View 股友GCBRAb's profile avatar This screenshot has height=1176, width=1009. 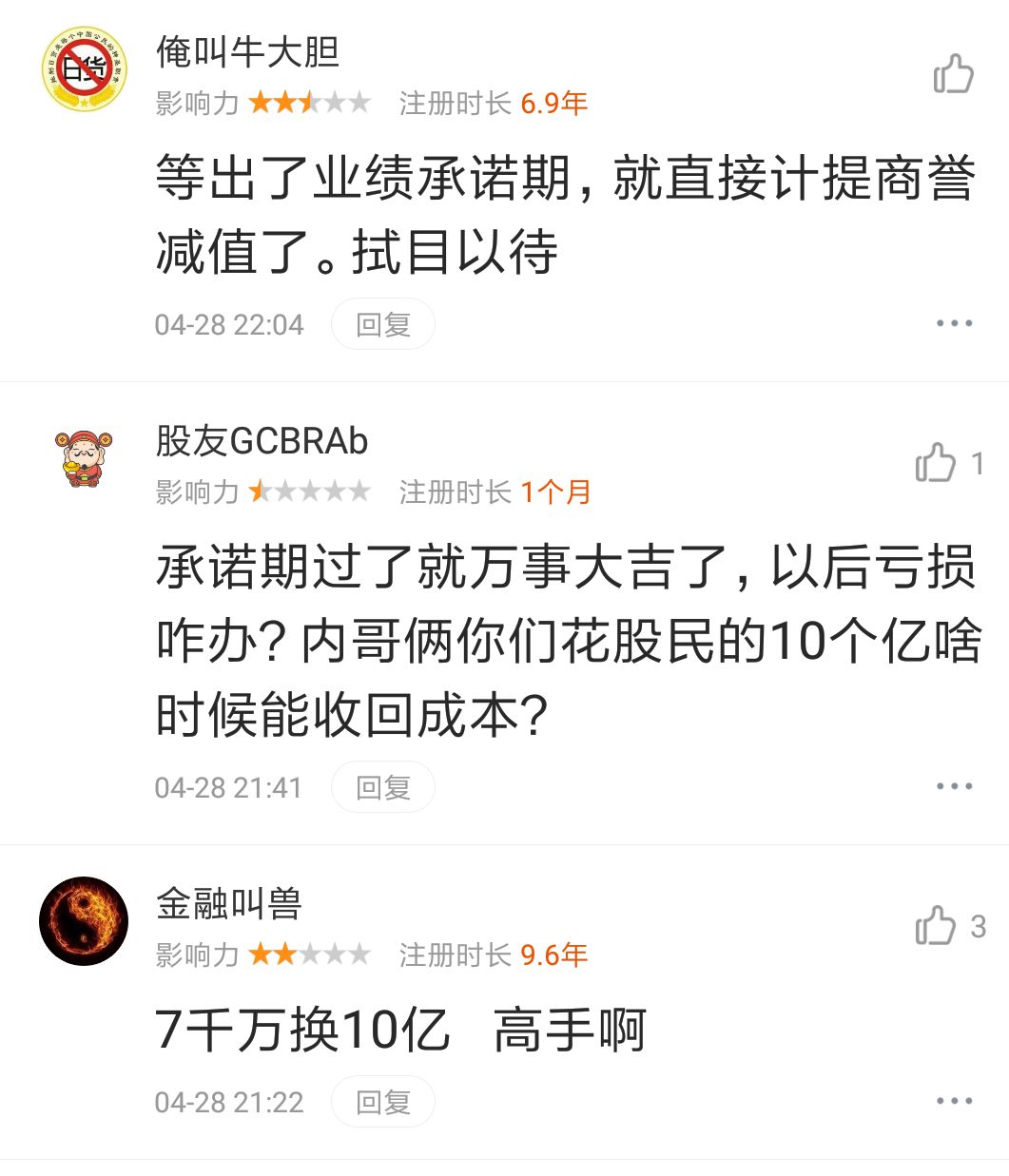click(x=84, y=458)
